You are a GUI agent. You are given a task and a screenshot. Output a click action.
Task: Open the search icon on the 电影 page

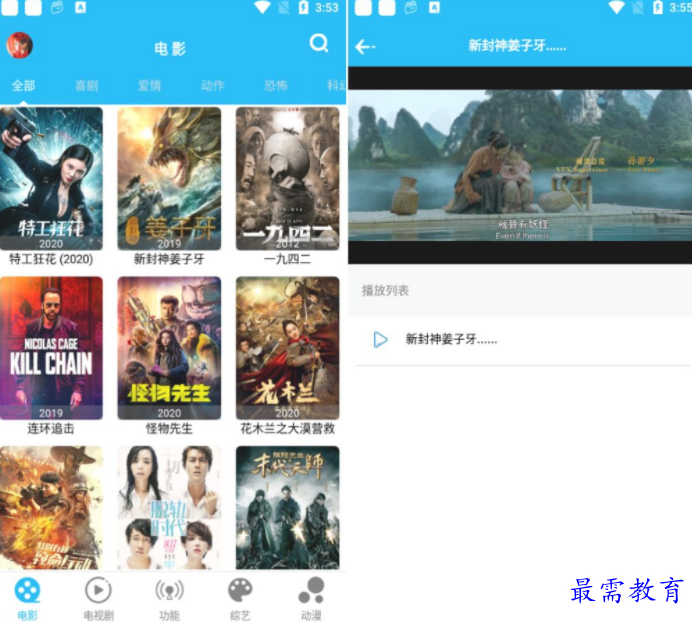point(319,43)
